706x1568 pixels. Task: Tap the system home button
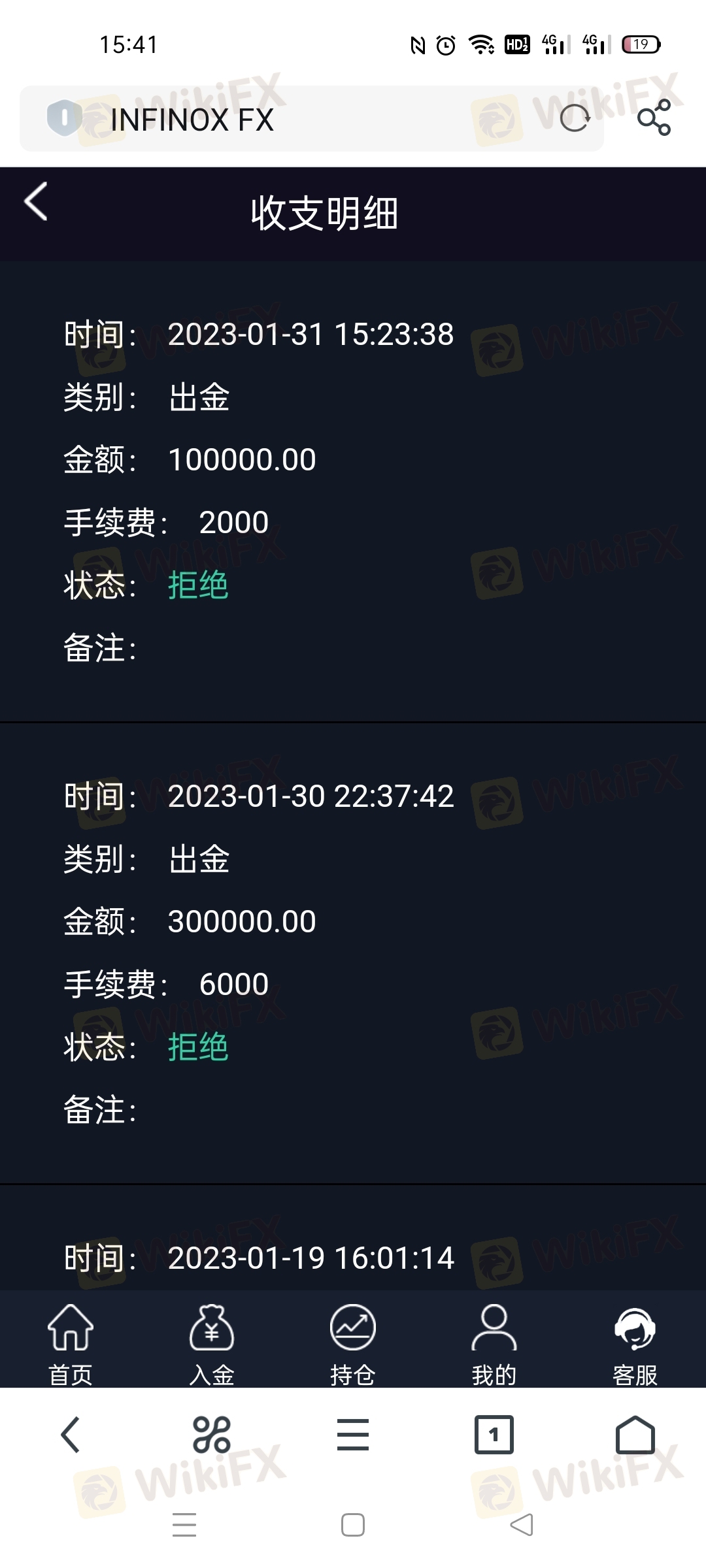pos(353,1525)
